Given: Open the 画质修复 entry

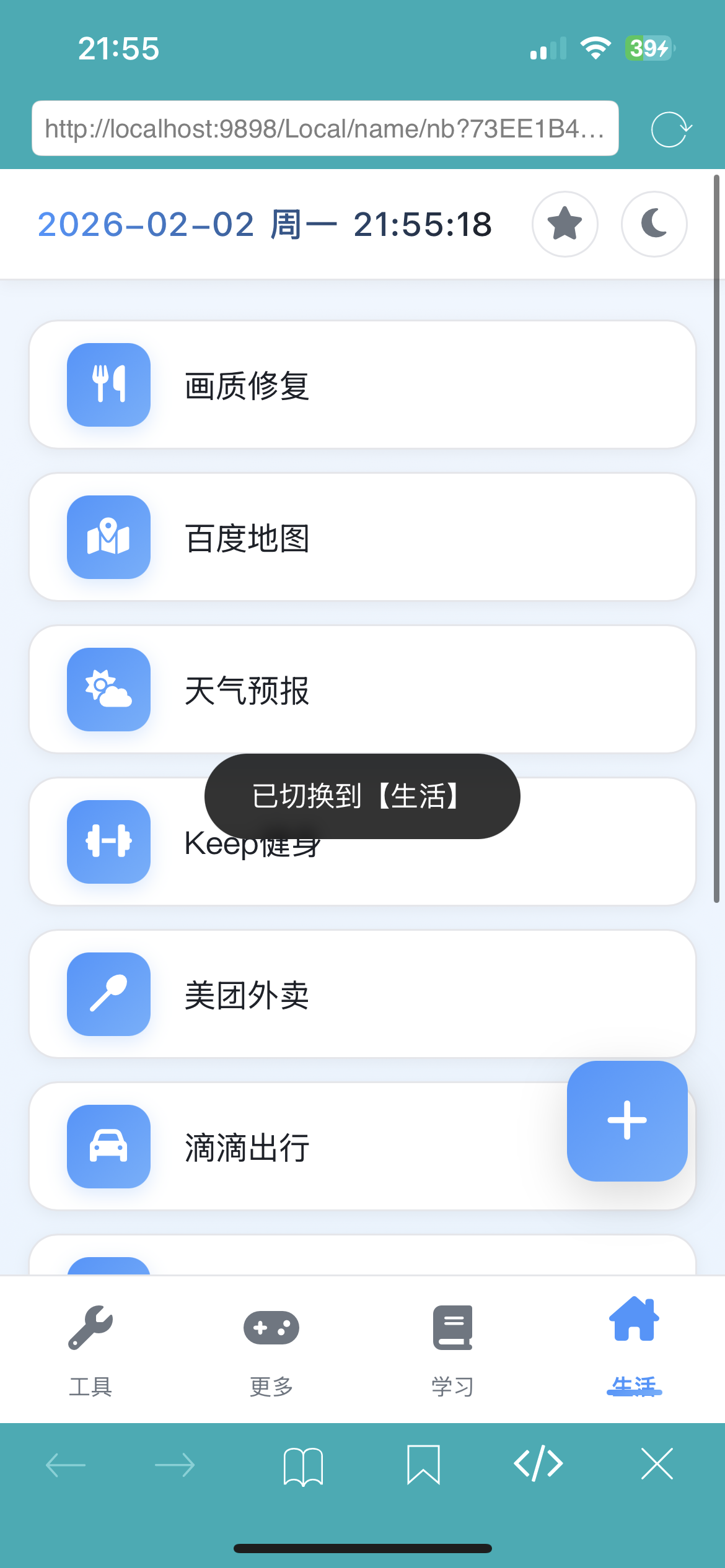Looking at the screenshot, I should 362,385.
